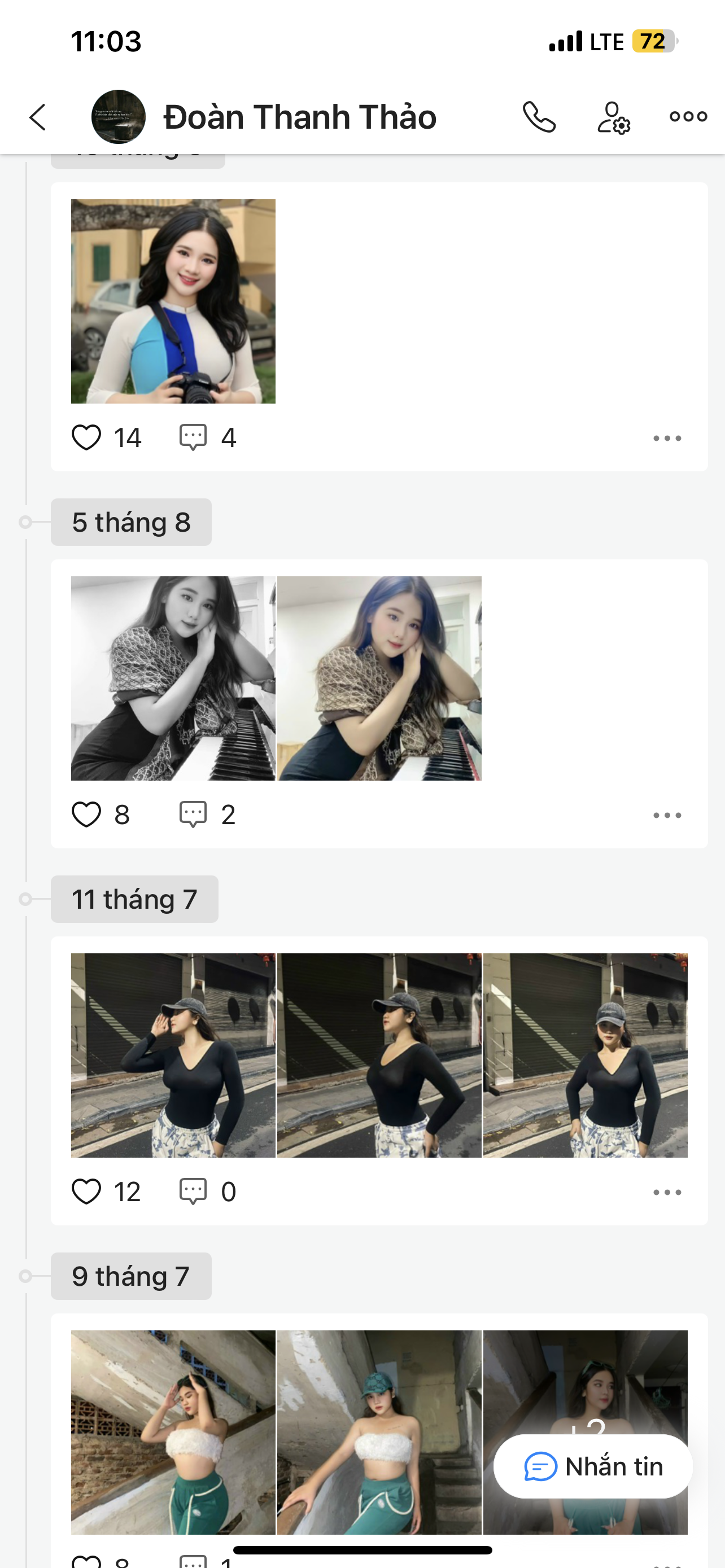Comment on the 5 tháng 8 post
The height and width of the screenshot is (1568, 725).
coord(193,814)
